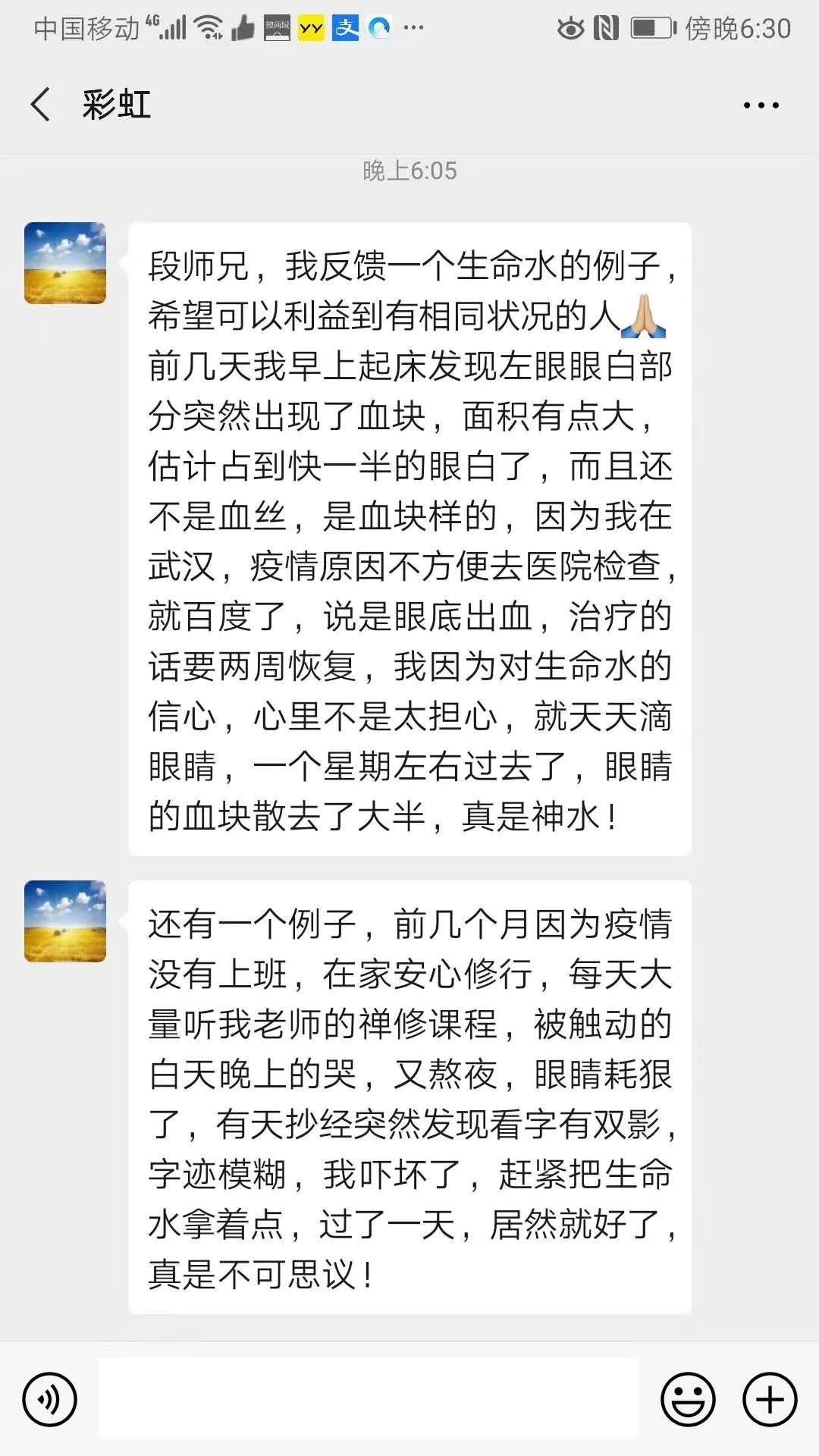Open the plus attachment menu
The image size is (819, 1456).
pos(770,1399)
